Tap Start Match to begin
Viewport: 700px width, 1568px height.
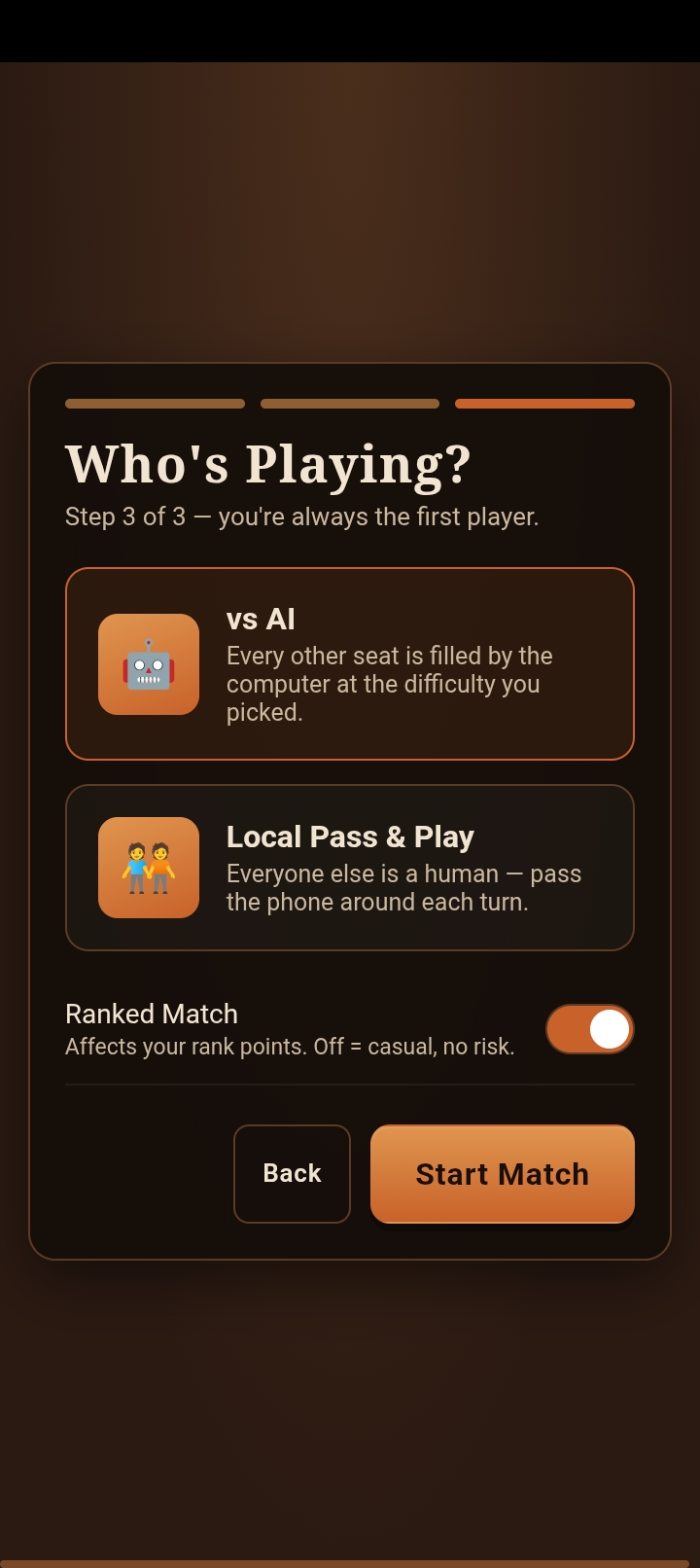tap(503, 1173)
